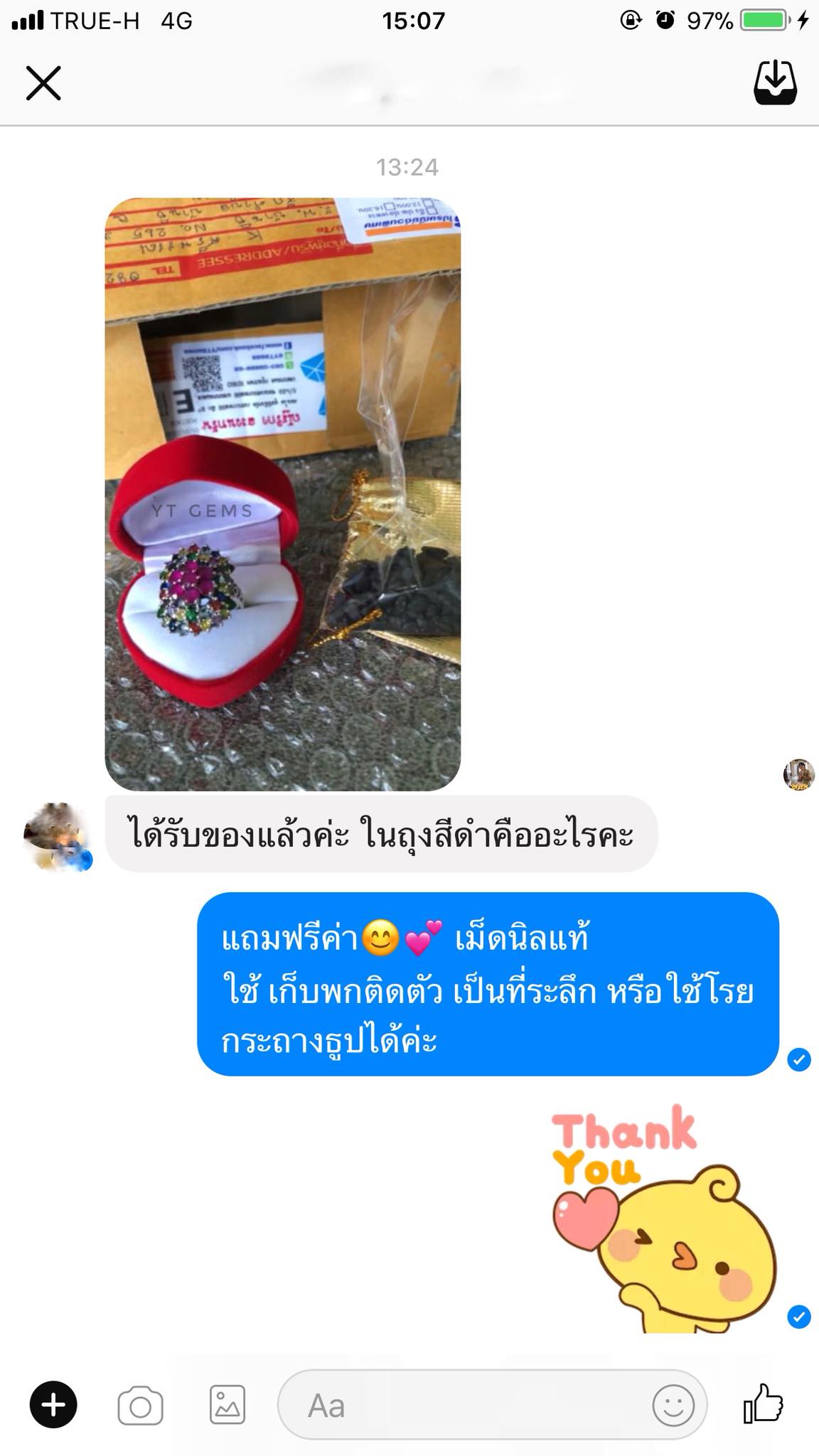Open the inbox download icon
The width and height of the screenshot is (819, 1456).
pyautogui.click(x=775, y=82)
